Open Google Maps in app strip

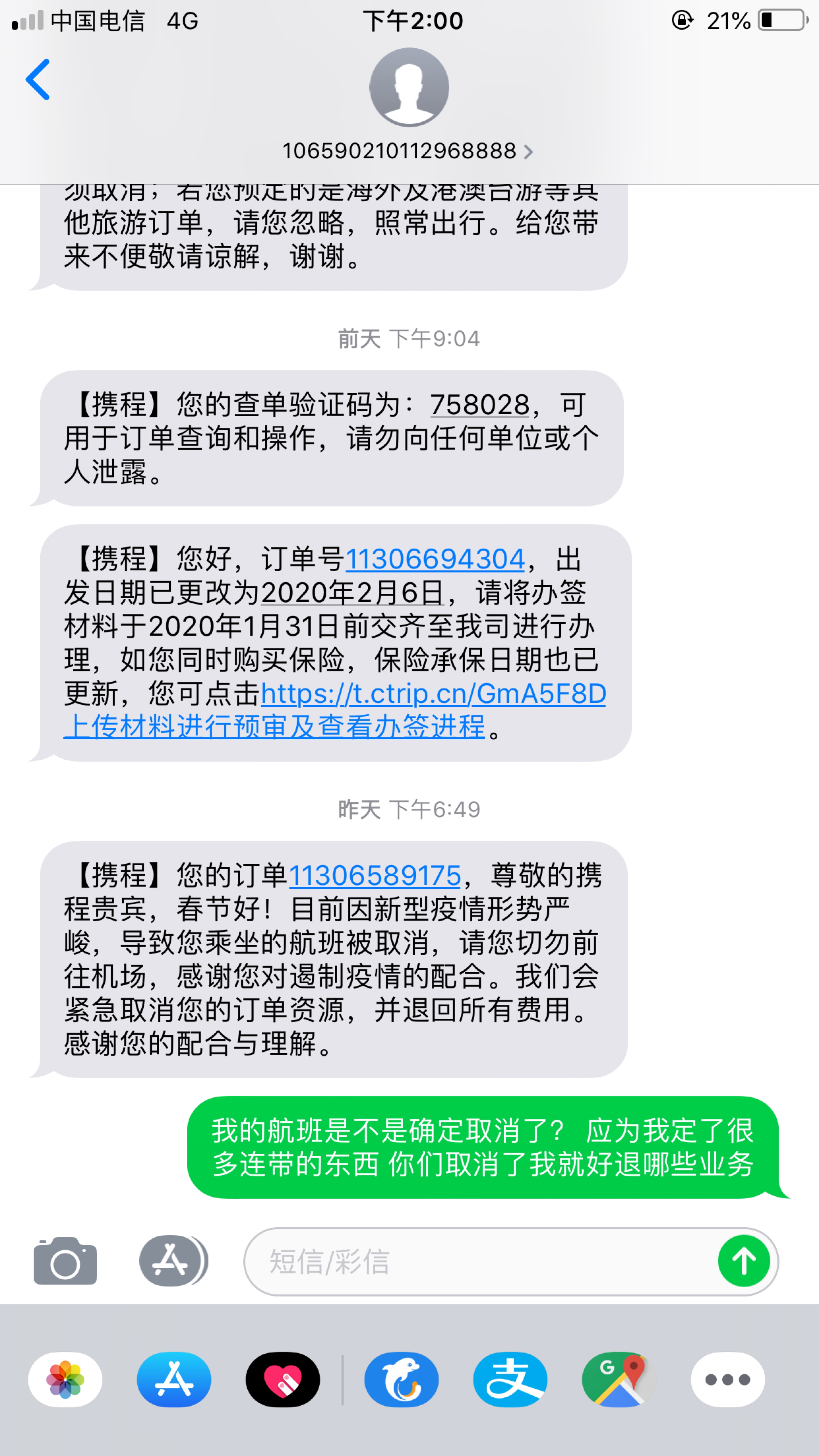pyautogui.click(x=619, y=1380)
